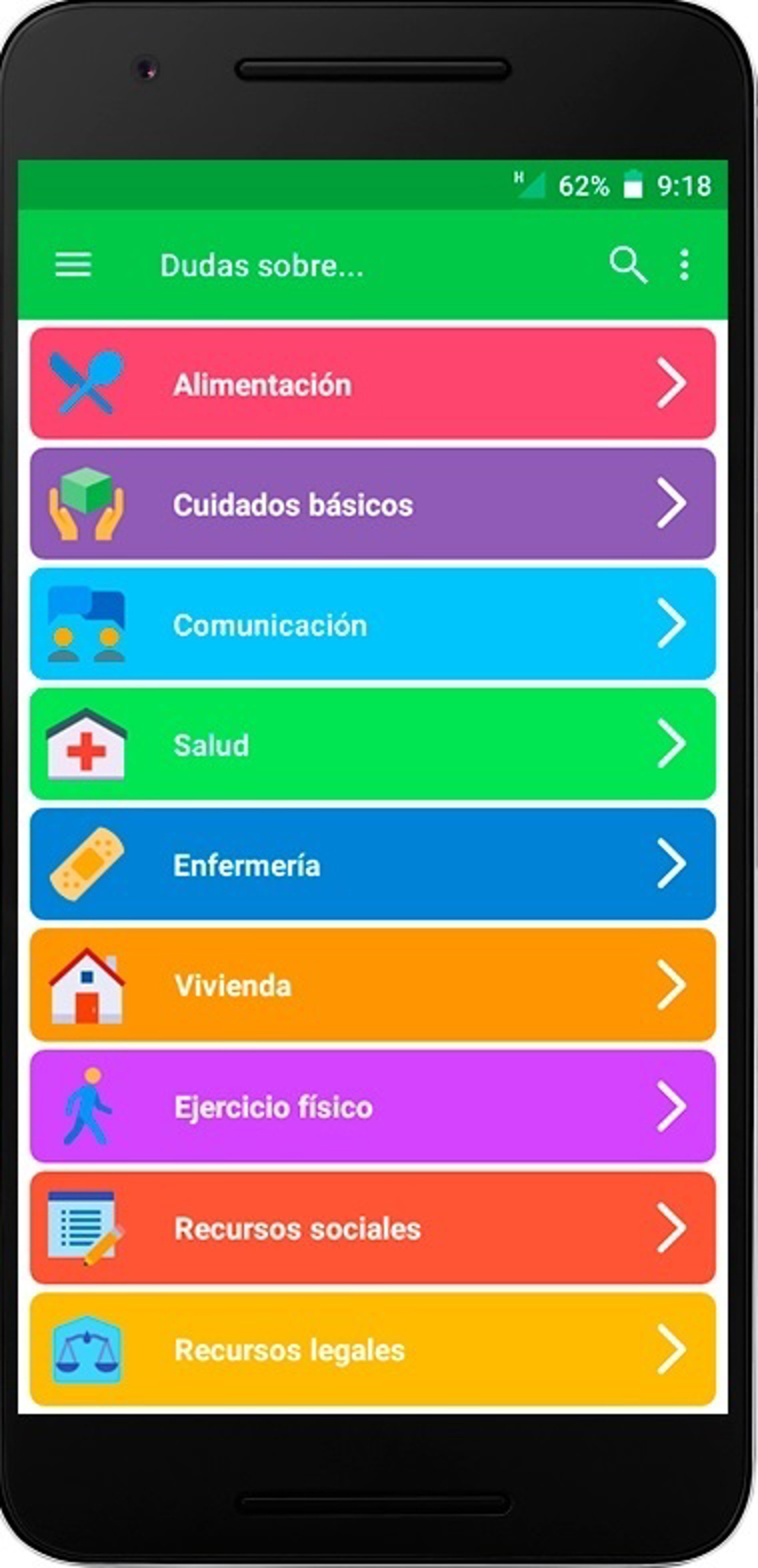The height and width of the screenshot is (1568, 758).
Task: Select the Recursos legales category
Action: 373,1349
